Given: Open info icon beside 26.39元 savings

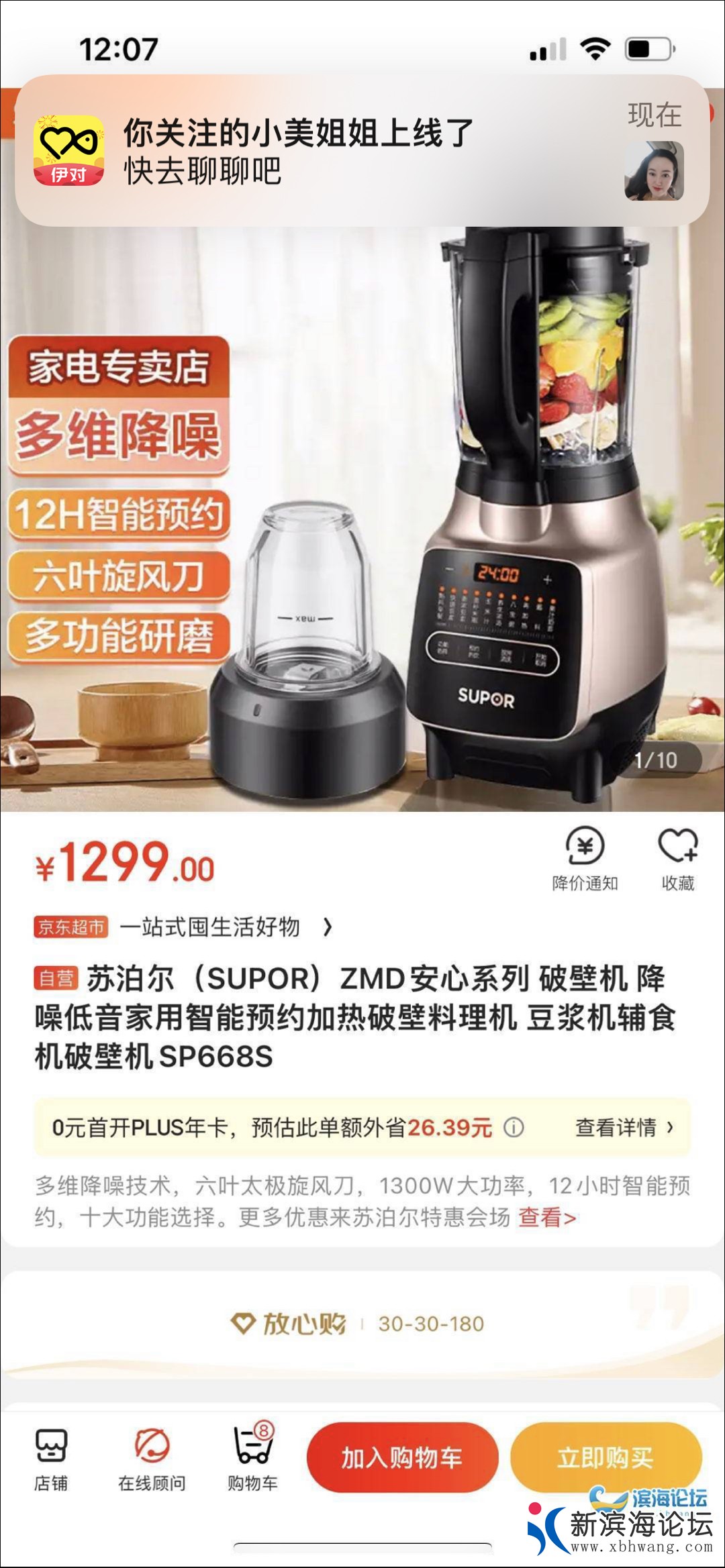Looking at the screenshot, I should 514,1127.
